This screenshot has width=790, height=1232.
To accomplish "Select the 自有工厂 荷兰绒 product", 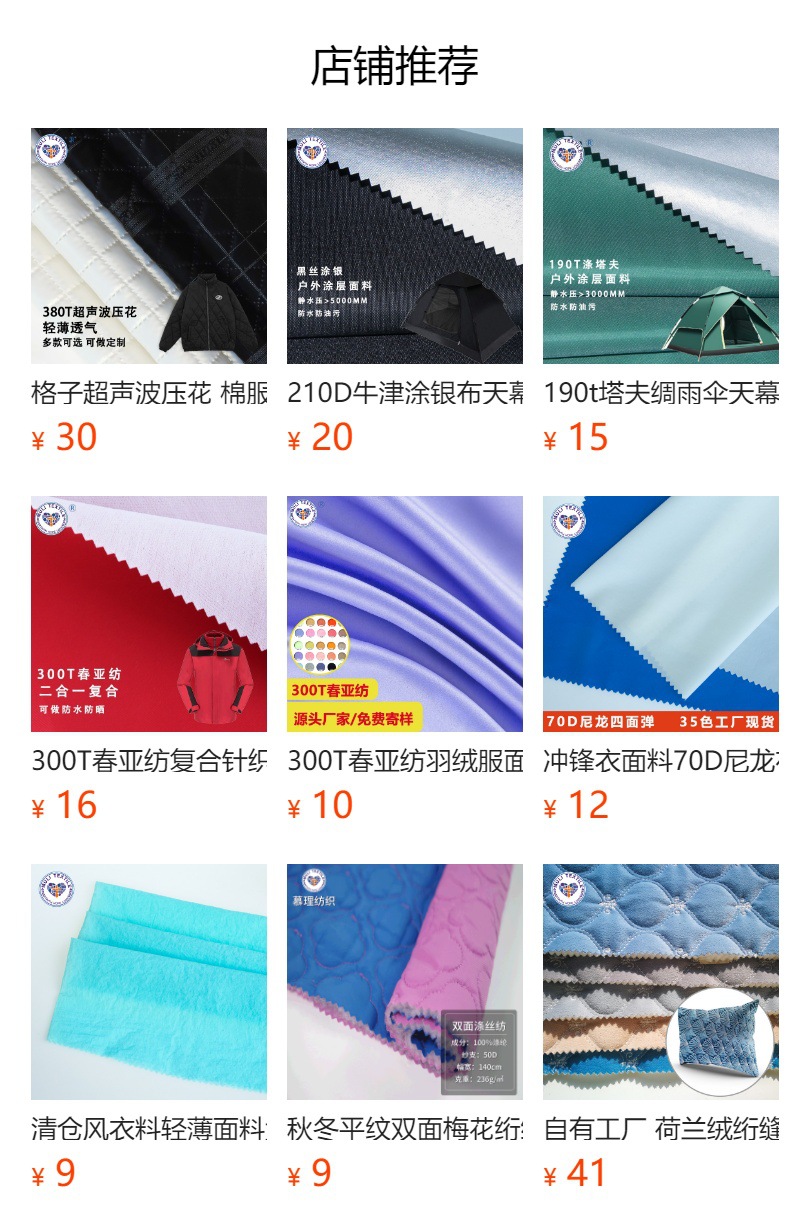I will coord(660,982).
